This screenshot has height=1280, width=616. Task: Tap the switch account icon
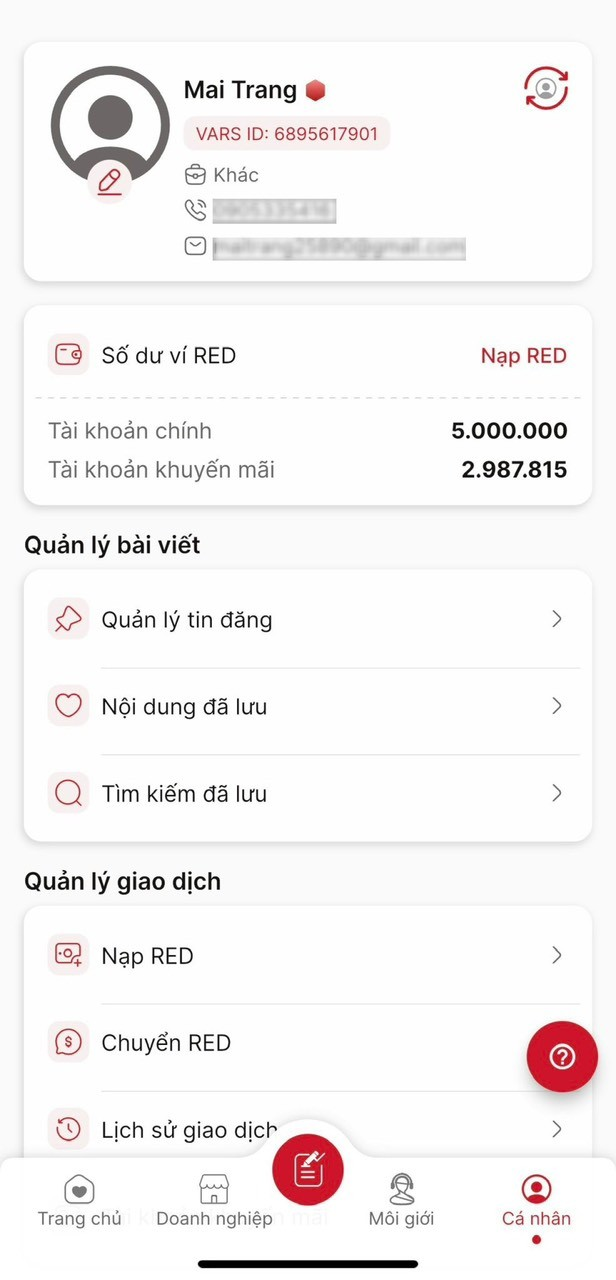pyautogui.click(x=546, y=88)
